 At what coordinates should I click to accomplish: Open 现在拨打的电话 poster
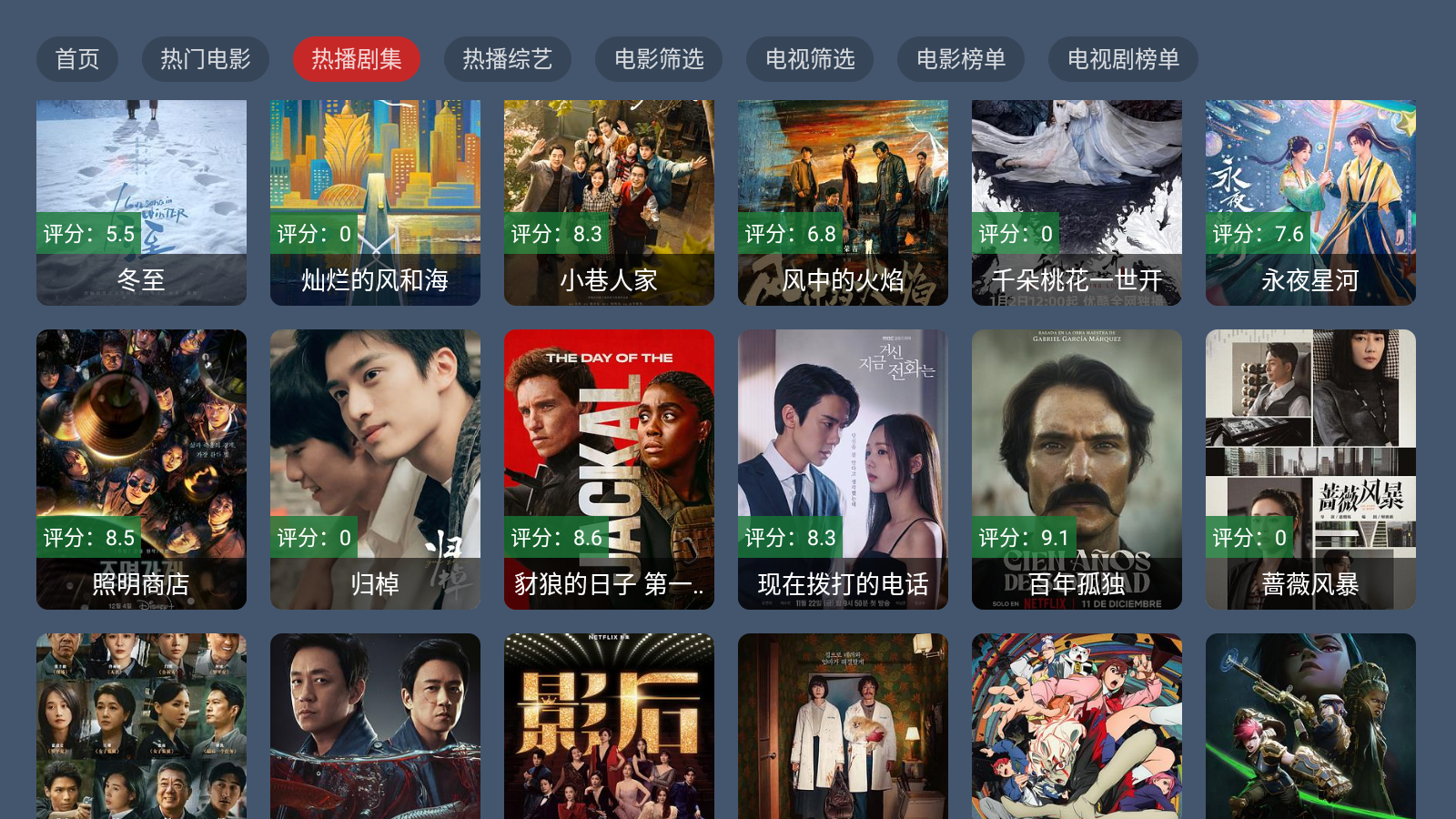(843, 469)
